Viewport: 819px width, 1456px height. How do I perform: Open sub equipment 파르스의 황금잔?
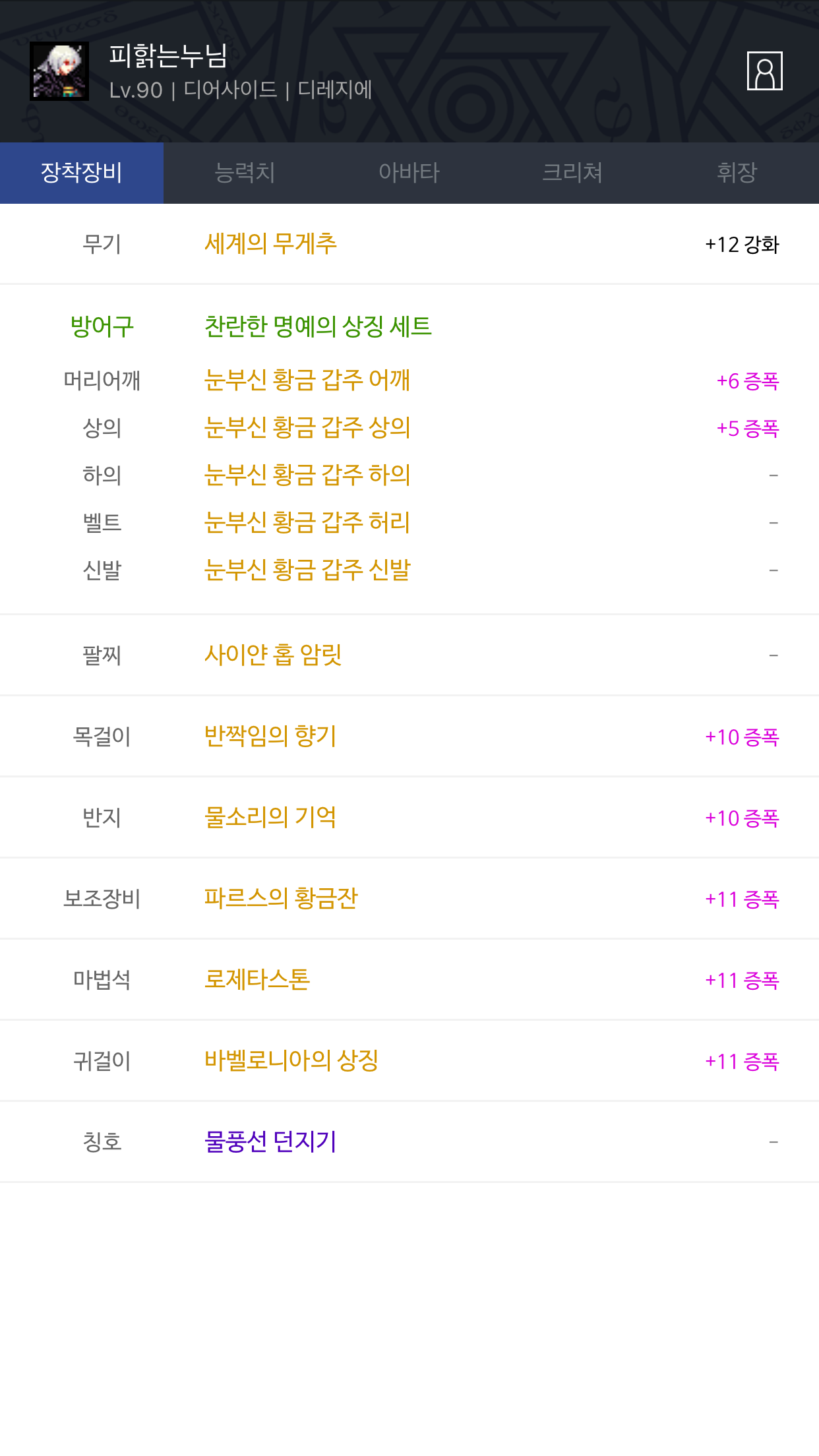[x=281, y=898]
